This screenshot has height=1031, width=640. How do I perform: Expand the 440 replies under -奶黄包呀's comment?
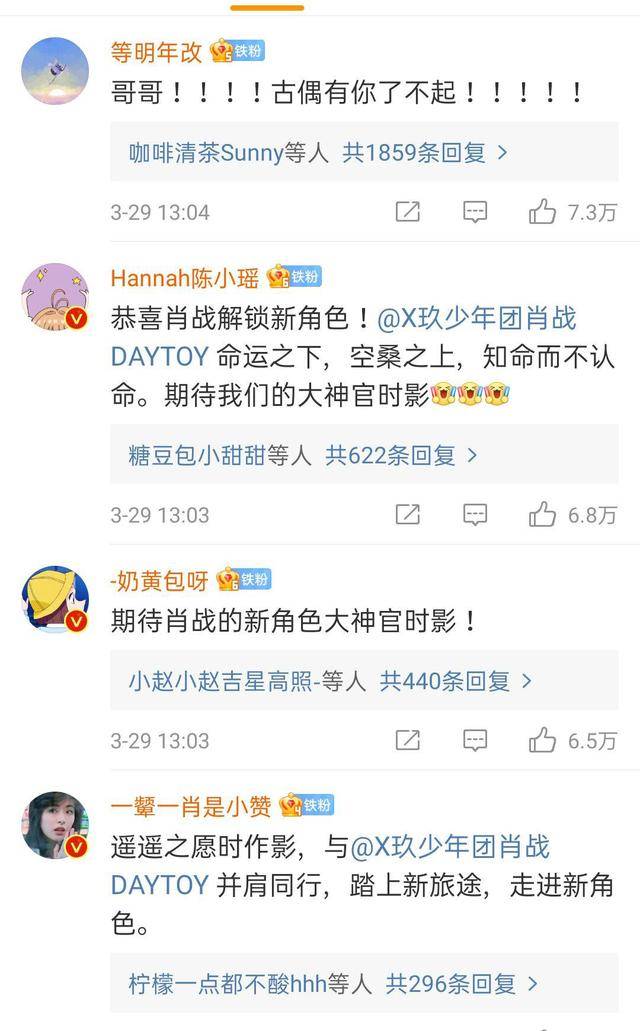[x=330, y=682]
